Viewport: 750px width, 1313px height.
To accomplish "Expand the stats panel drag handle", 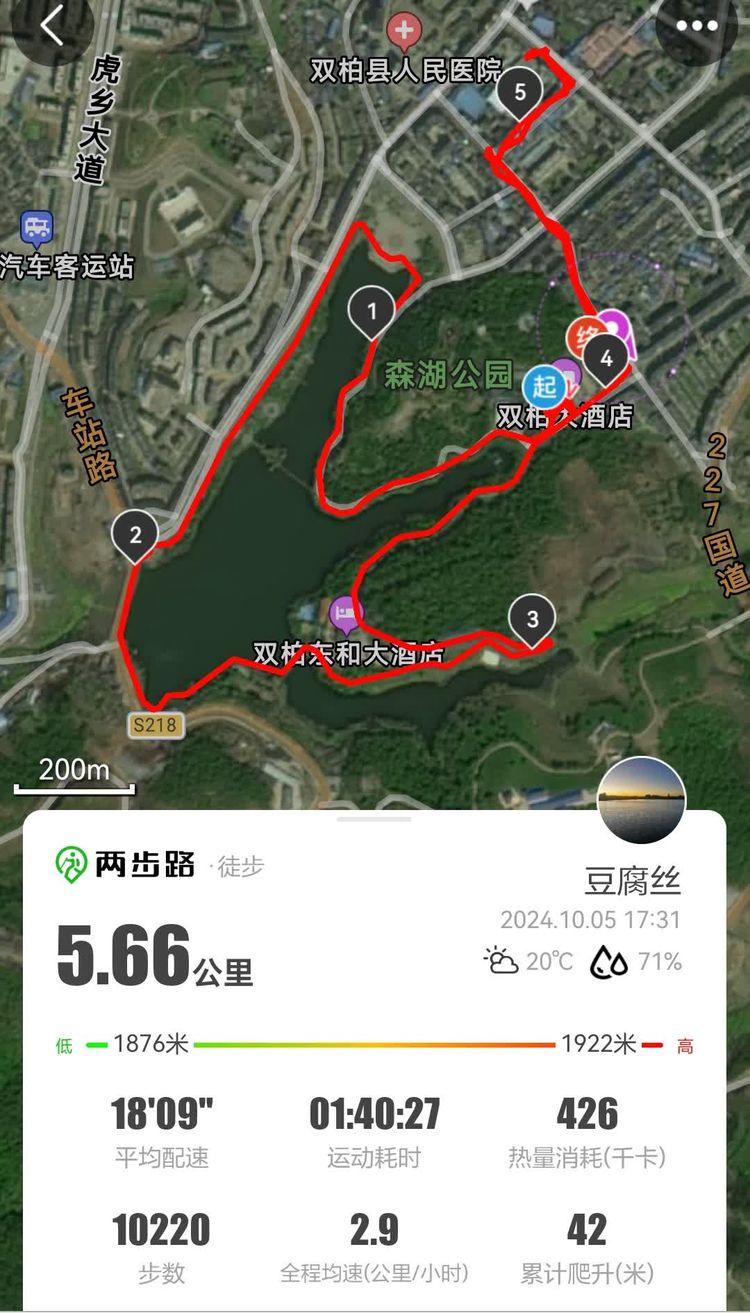I will point(374,819).
